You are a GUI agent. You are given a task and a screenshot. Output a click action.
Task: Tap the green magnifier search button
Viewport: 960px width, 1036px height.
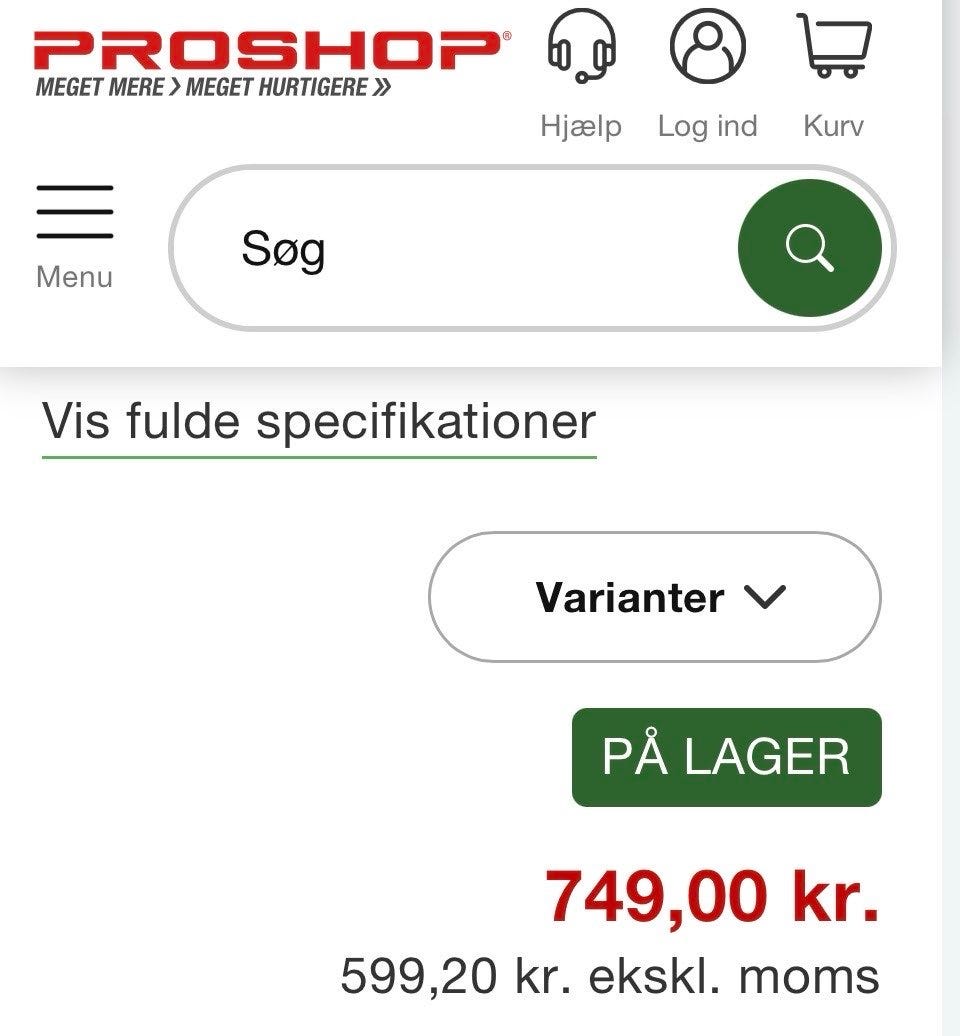pos(809,248)
